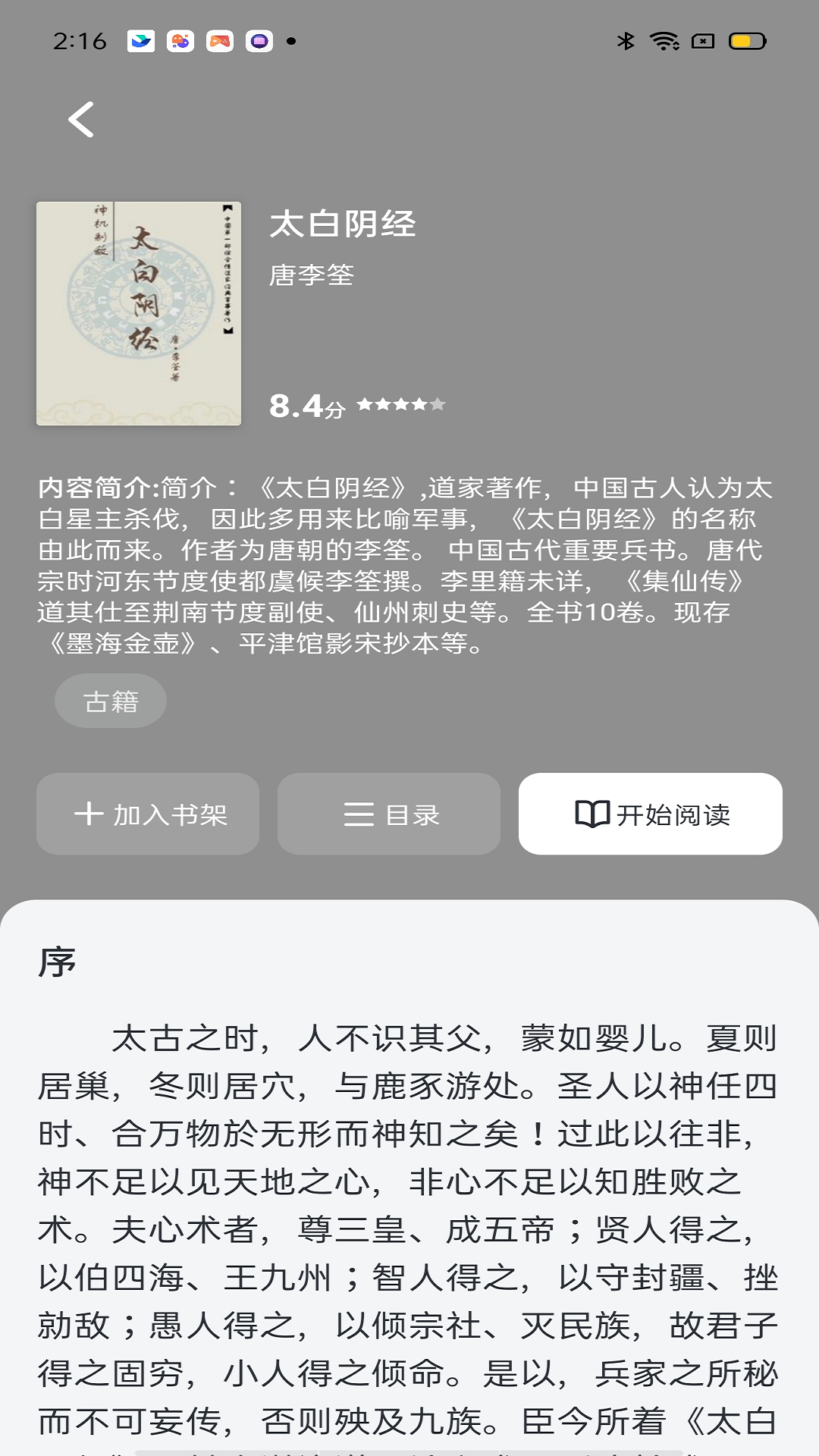Start reading with 开始阅读
Screen dimensions: 819x1456
pyautogui.click(x=651, y=814)
